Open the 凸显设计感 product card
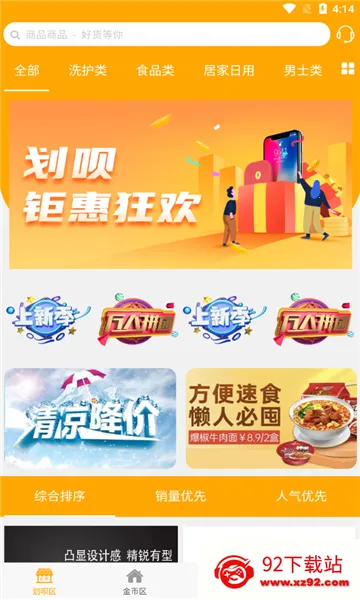This screenshot has width=360, height=600. pyautogui.click(x=91, y=544)
